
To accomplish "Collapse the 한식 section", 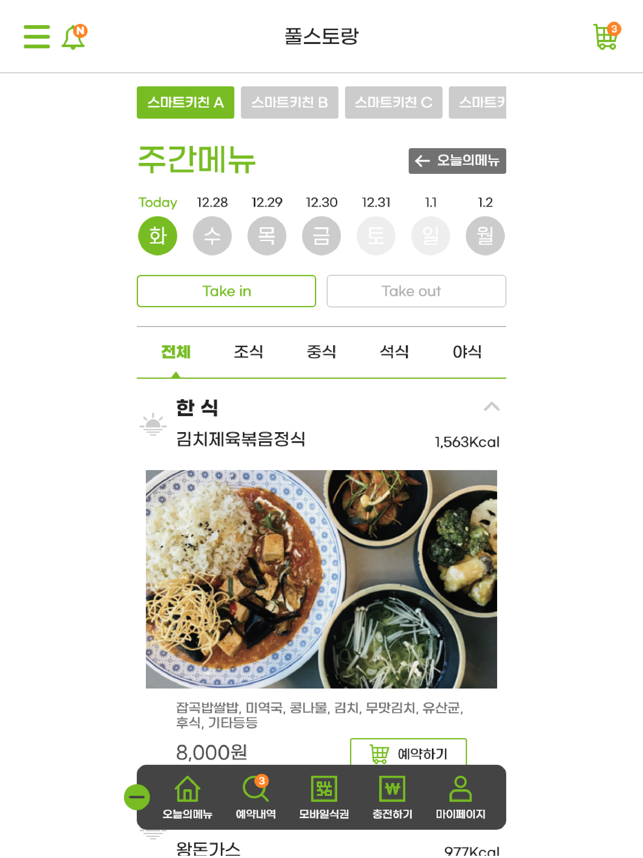I will [x=491, y=406].
